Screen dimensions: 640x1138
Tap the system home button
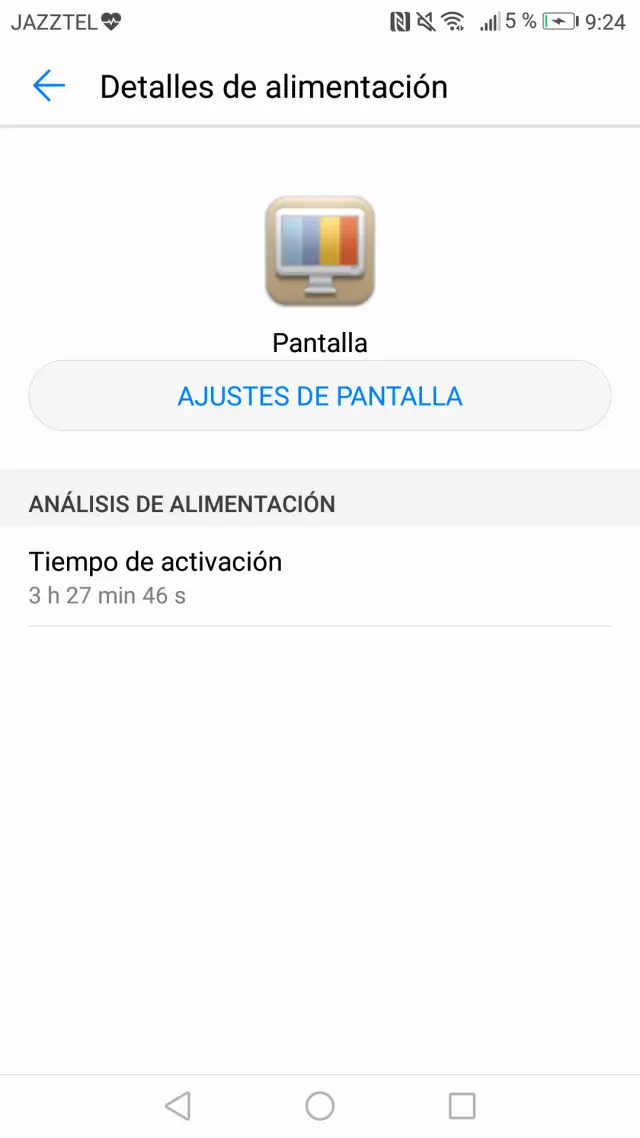click(x=320, y=1105)
